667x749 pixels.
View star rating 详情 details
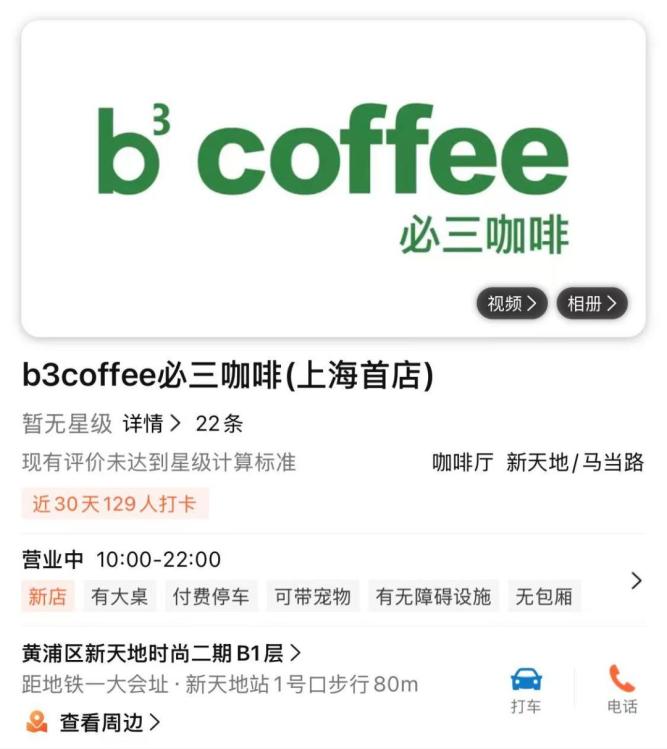pos(152,424)
